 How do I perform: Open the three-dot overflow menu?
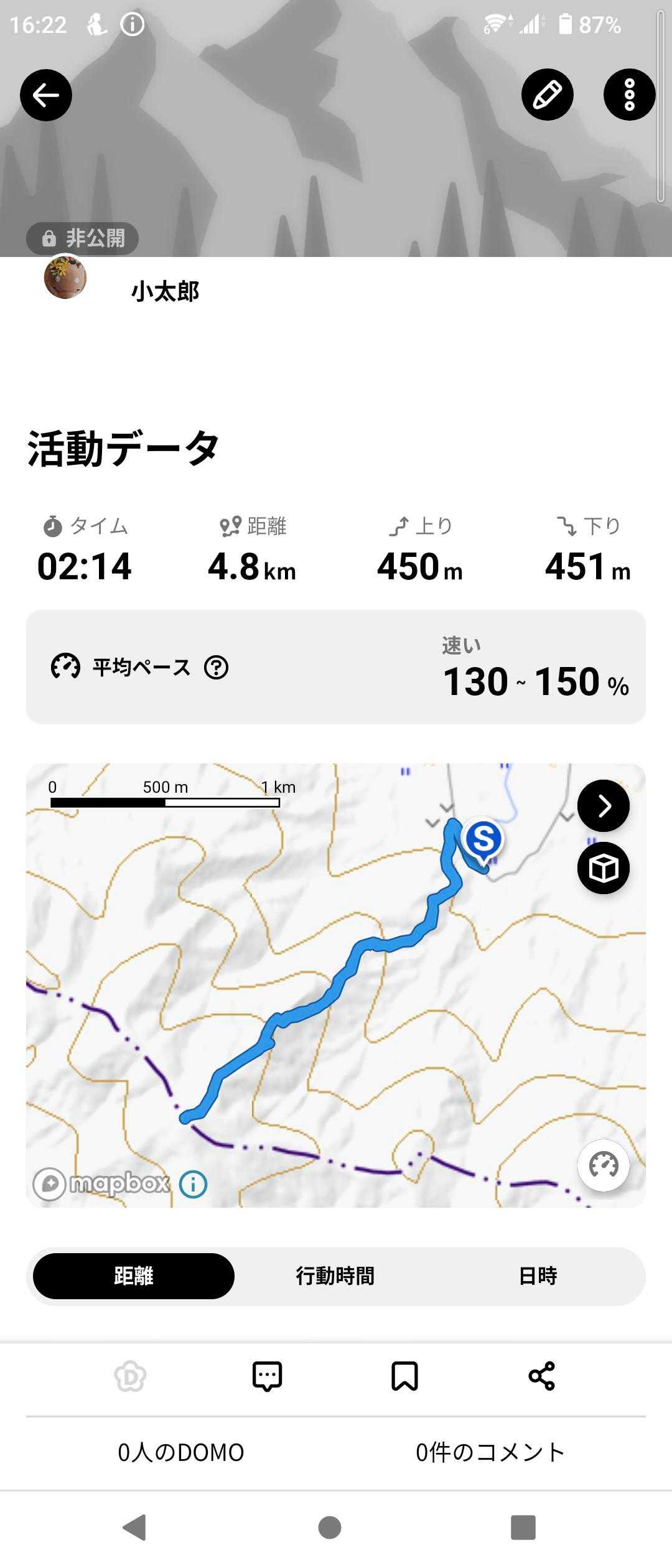pos(629,95)
